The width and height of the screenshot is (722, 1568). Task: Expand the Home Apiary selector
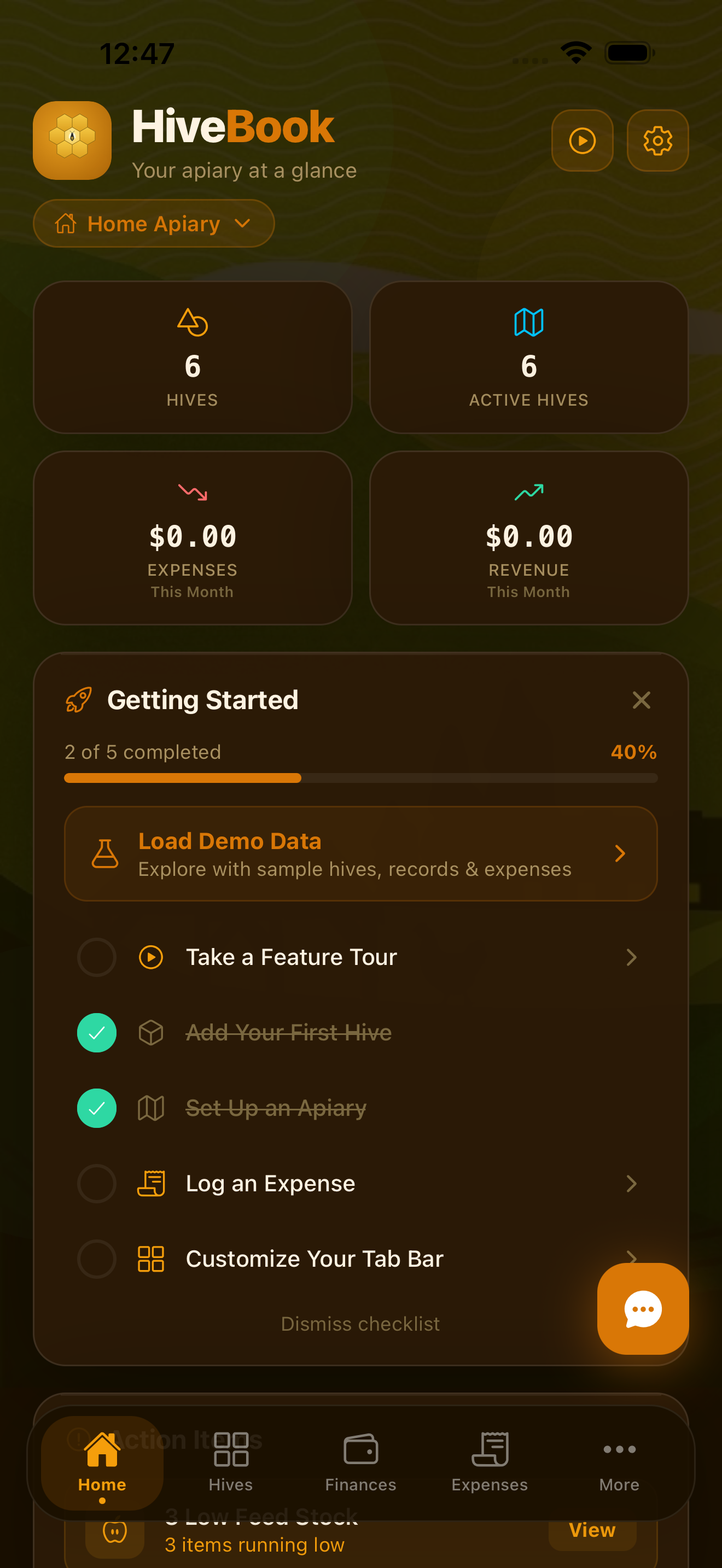coord(153,224)
